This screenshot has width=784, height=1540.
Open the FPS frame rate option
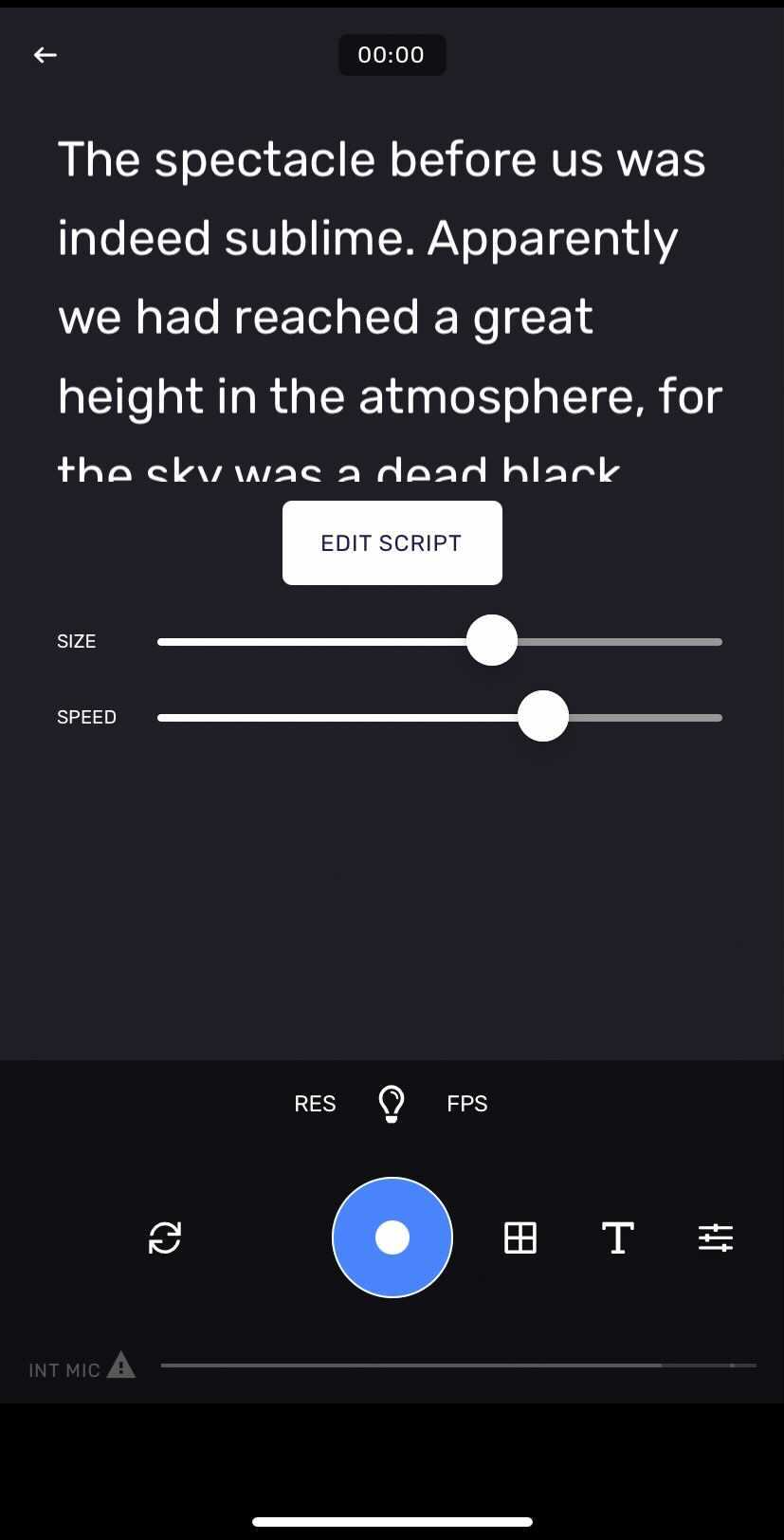tap(467, 1104)
